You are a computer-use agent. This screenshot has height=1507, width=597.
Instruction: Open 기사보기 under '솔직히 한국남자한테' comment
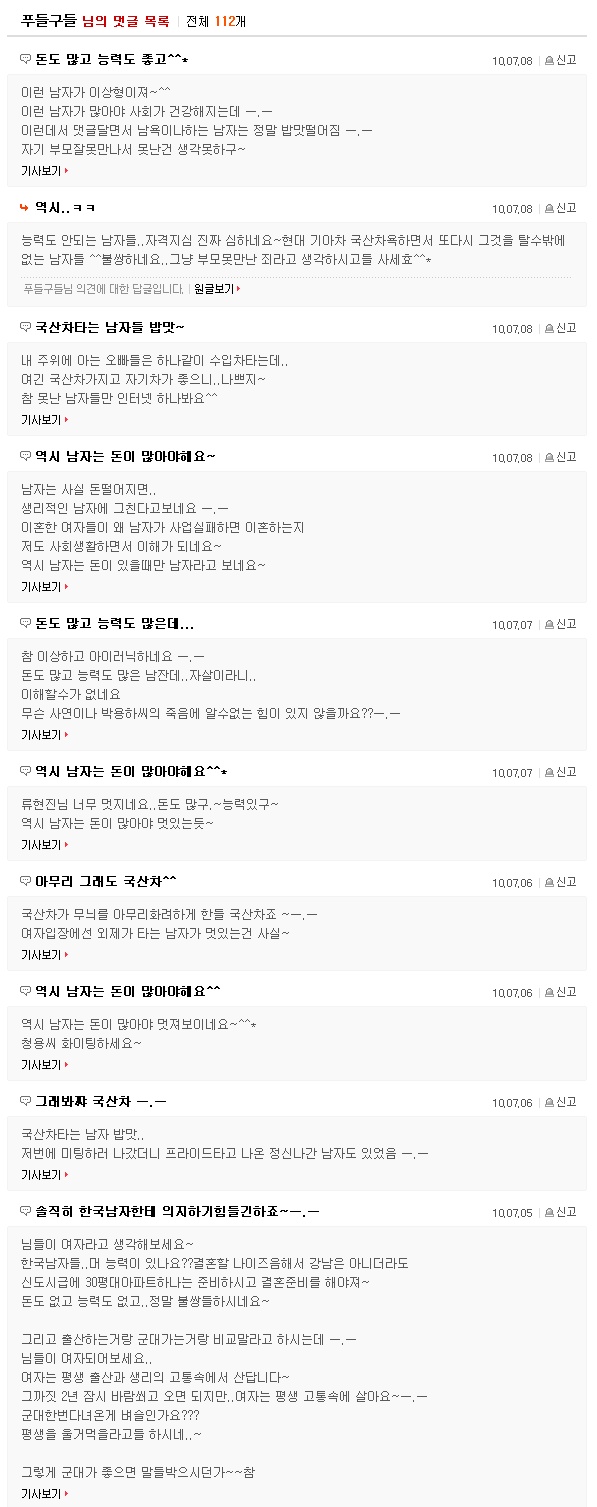44,1494
